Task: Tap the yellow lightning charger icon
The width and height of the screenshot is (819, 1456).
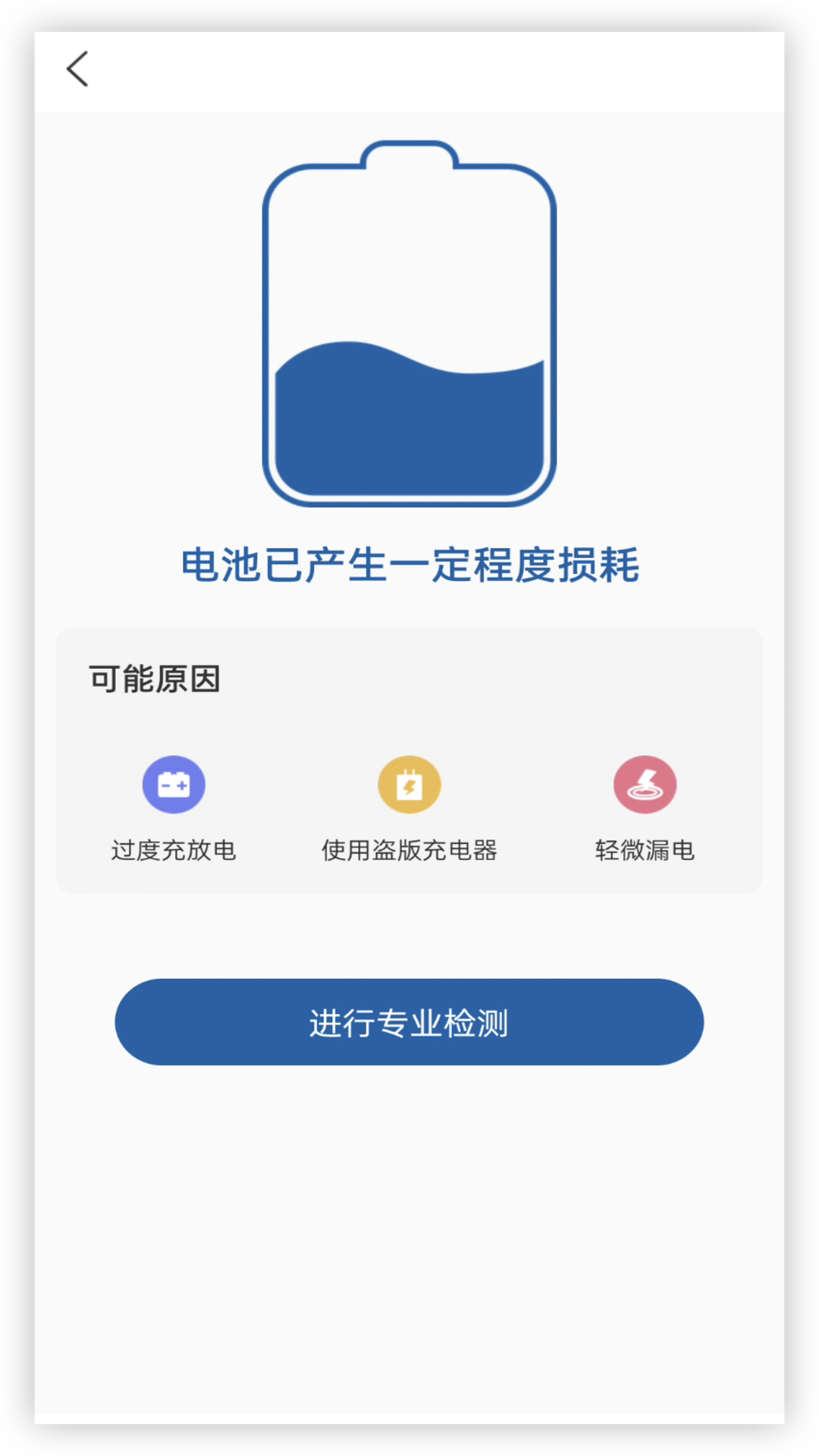Action: [409, 784]
